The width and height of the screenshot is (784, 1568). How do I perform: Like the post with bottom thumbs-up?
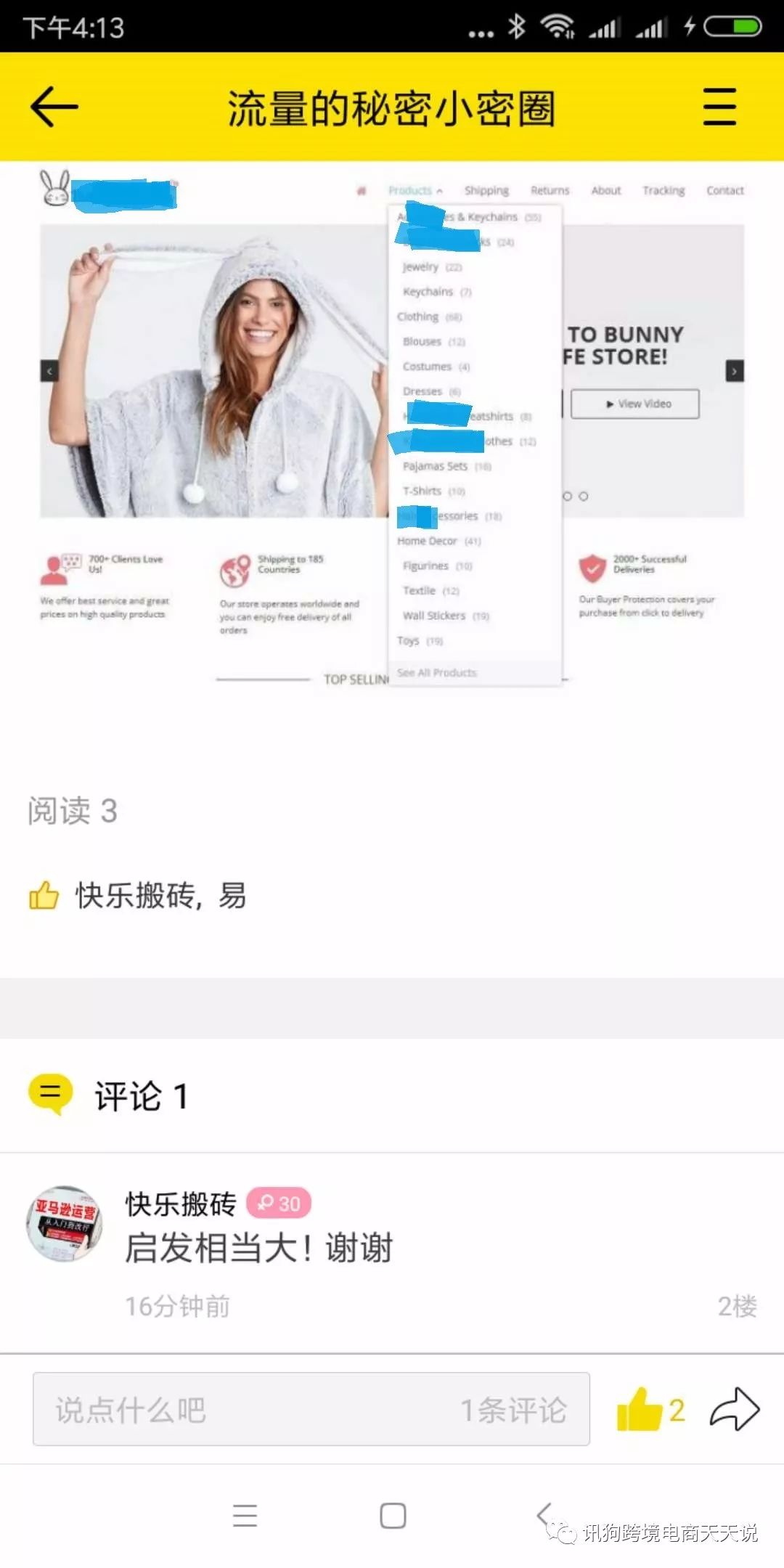coord(640,1409)
